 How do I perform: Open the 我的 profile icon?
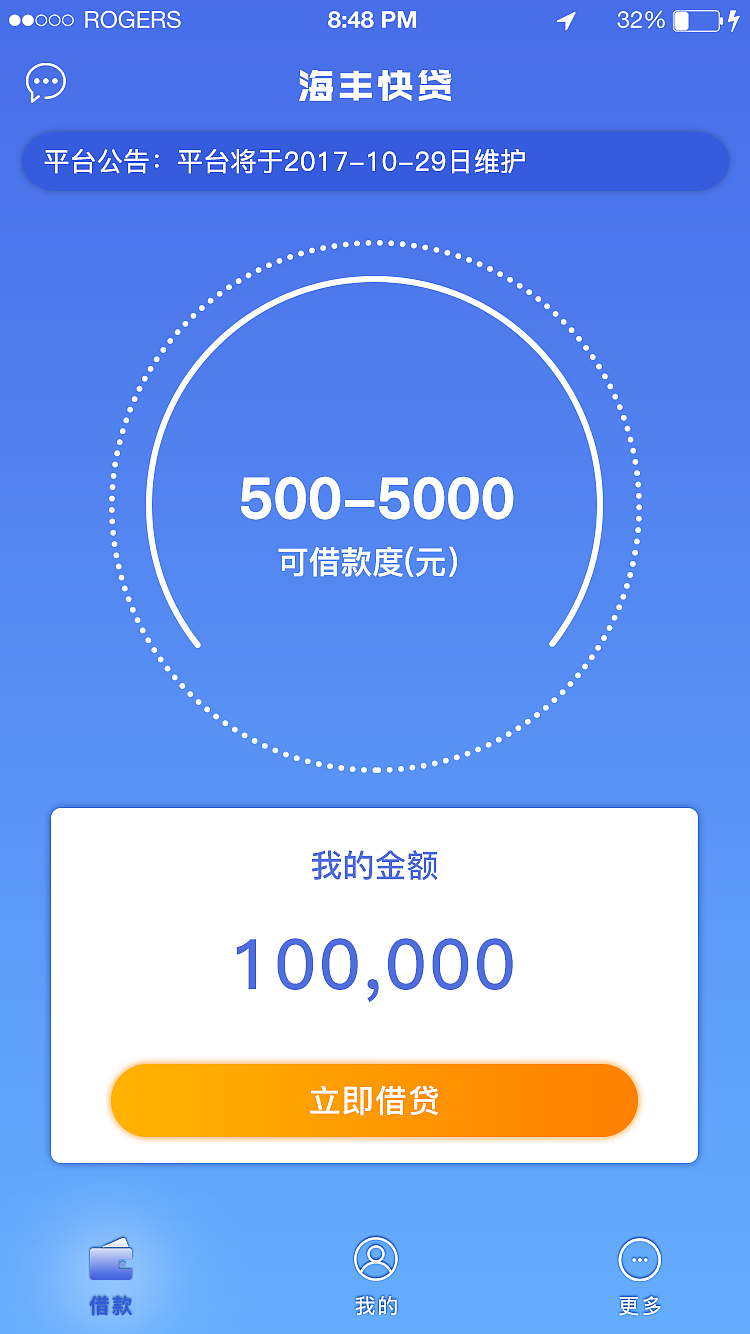(x=375, y=1259)
